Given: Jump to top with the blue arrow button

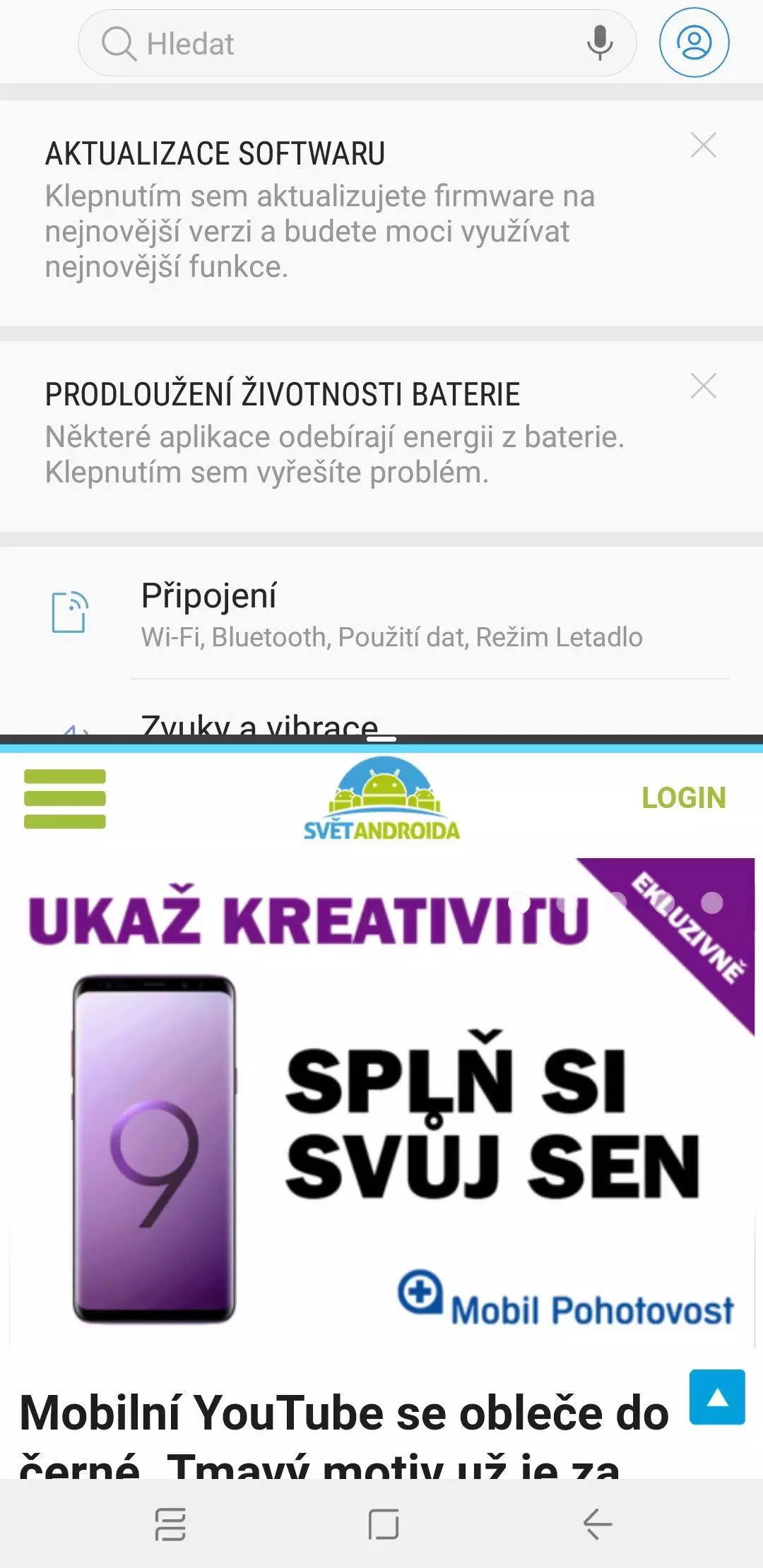Looking at the screenshot, I should point(717,1397).
